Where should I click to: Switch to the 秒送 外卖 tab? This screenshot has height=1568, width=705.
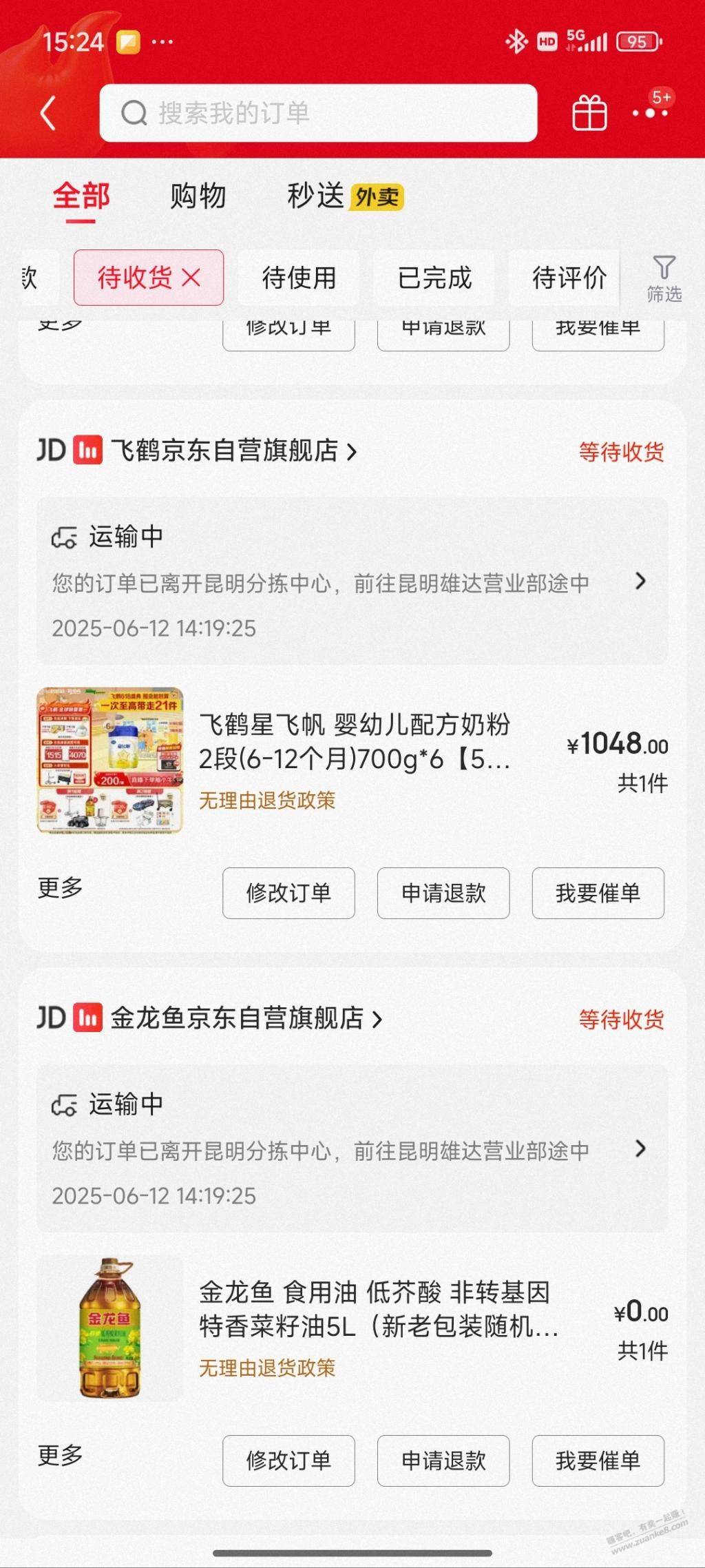click(x=344, y=196)
